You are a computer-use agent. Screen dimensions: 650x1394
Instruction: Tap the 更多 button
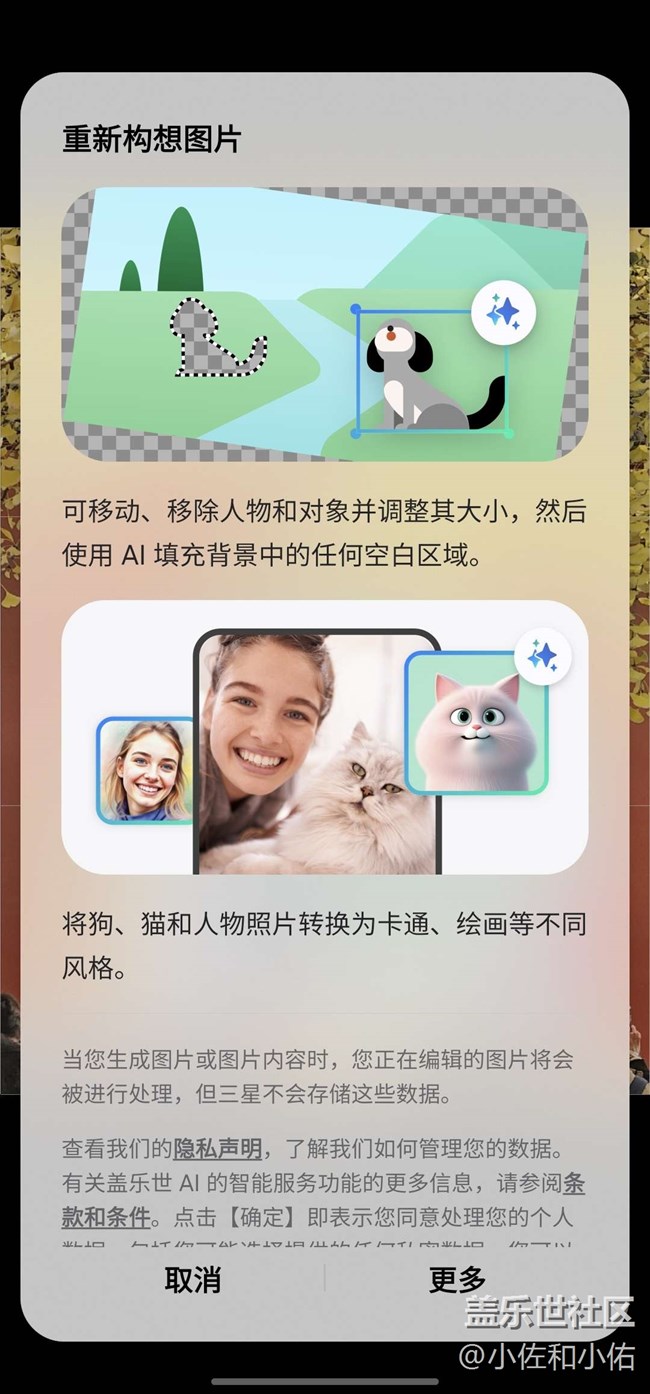tap(457, 1279)
